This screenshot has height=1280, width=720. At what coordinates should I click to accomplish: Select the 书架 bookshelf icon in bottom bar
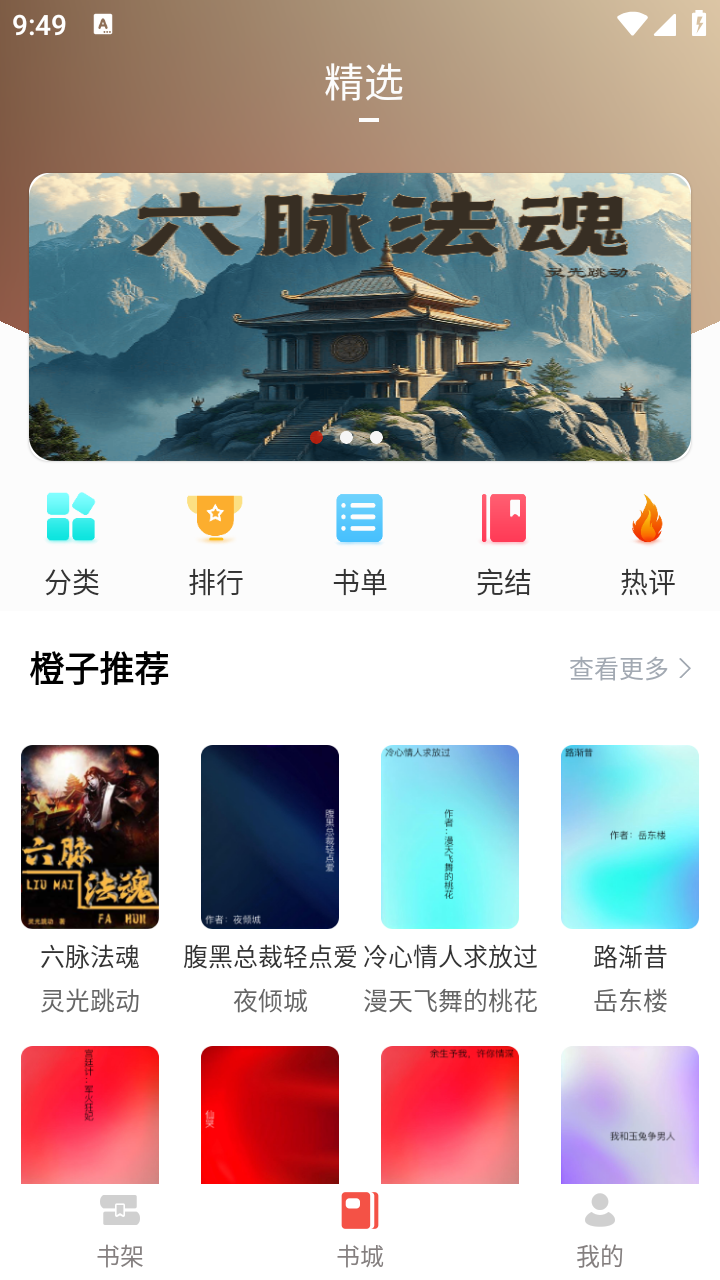coord(120,1210)
